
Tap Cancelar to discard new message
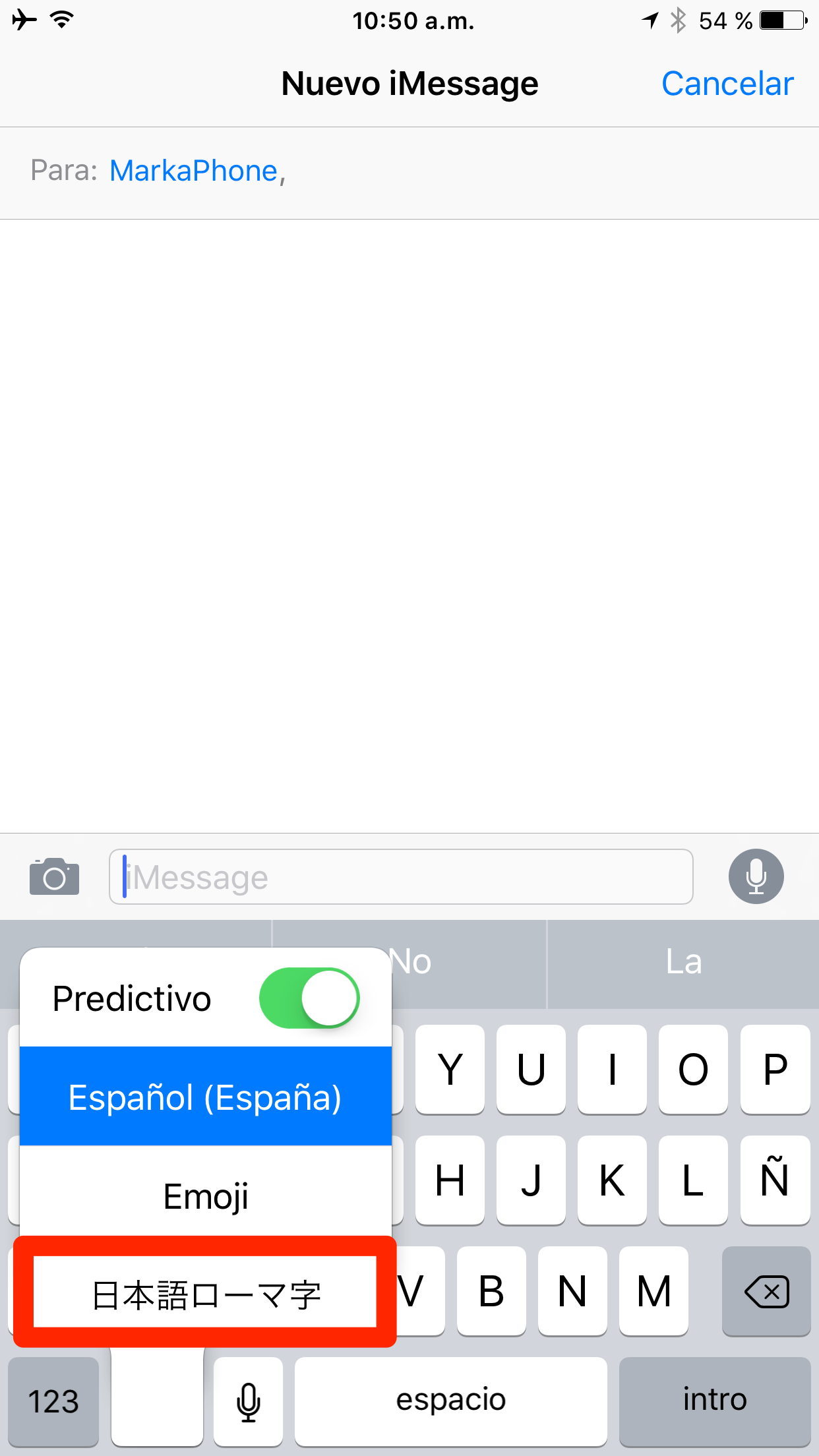pyautogui.click(x=727, y=84)
